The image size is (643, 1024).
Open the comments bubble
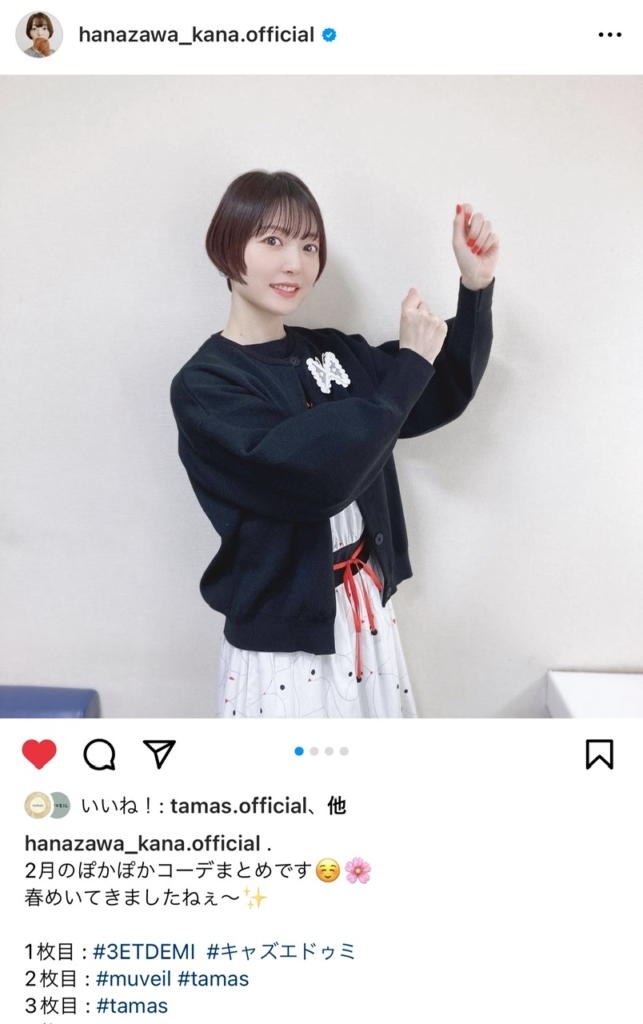[99, 754]
